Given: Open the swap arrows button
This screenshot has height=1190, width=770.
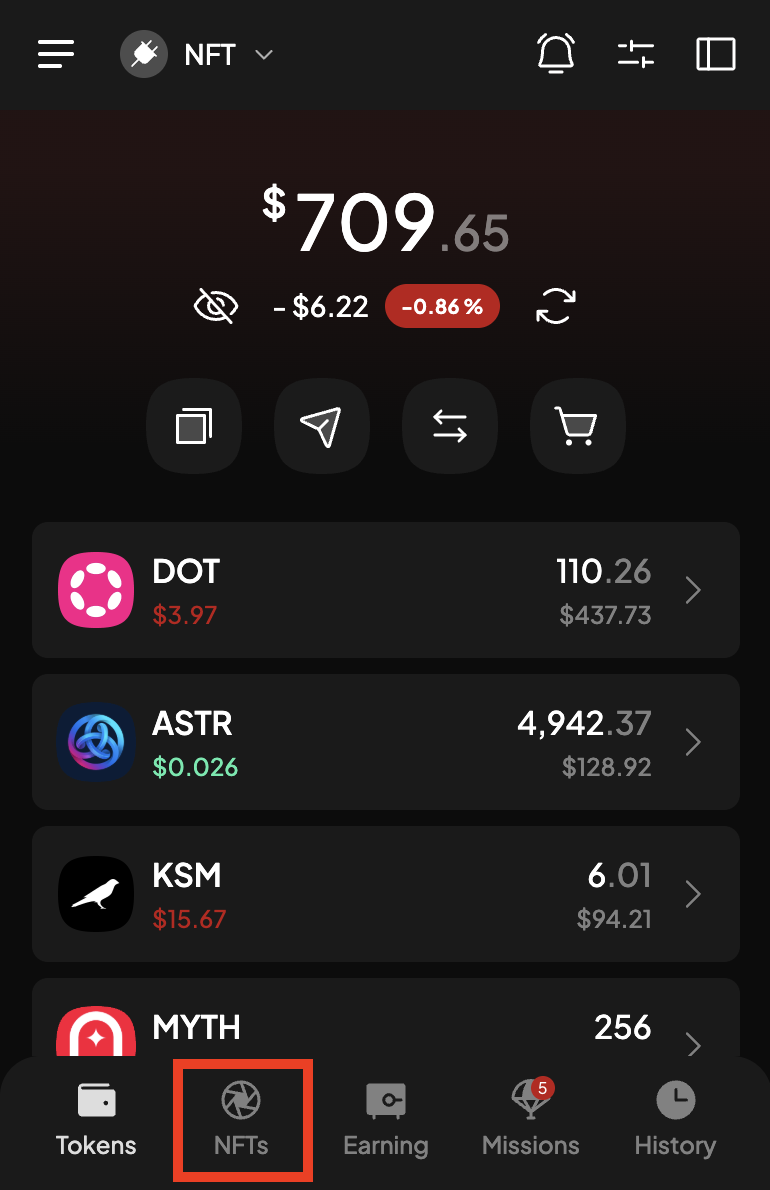Looking at the screenshot, I should click(450, 426).
